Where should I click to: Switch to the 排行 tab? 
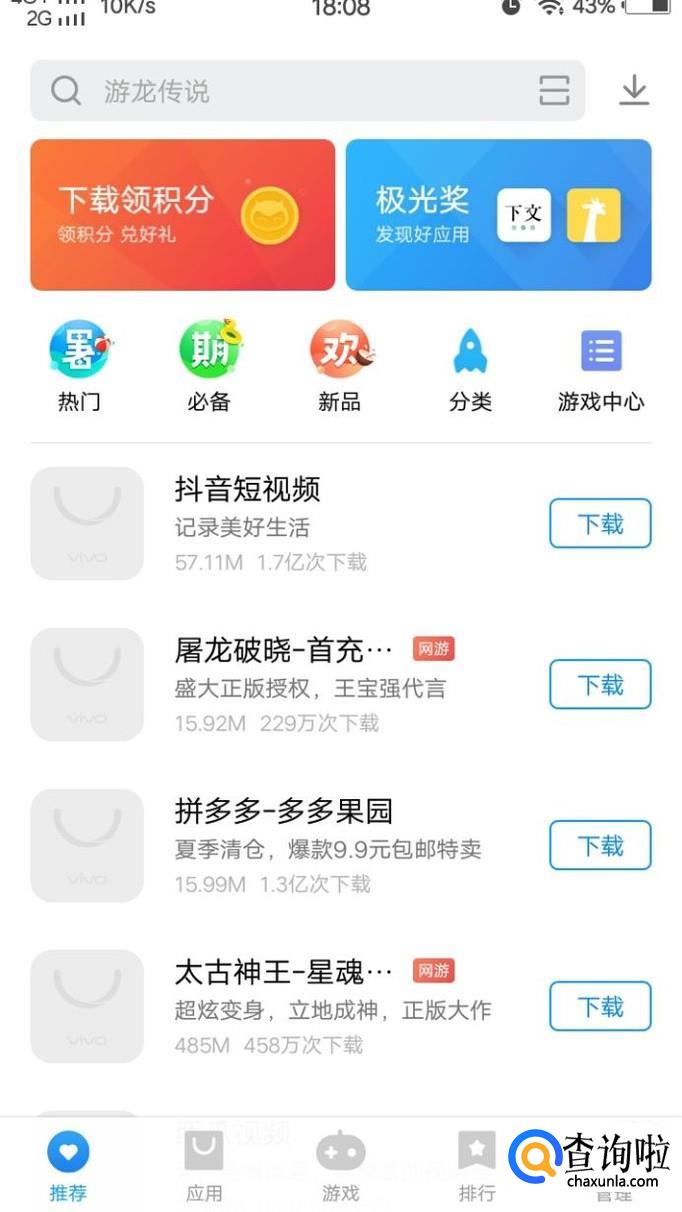click(x=476, y=1167)
